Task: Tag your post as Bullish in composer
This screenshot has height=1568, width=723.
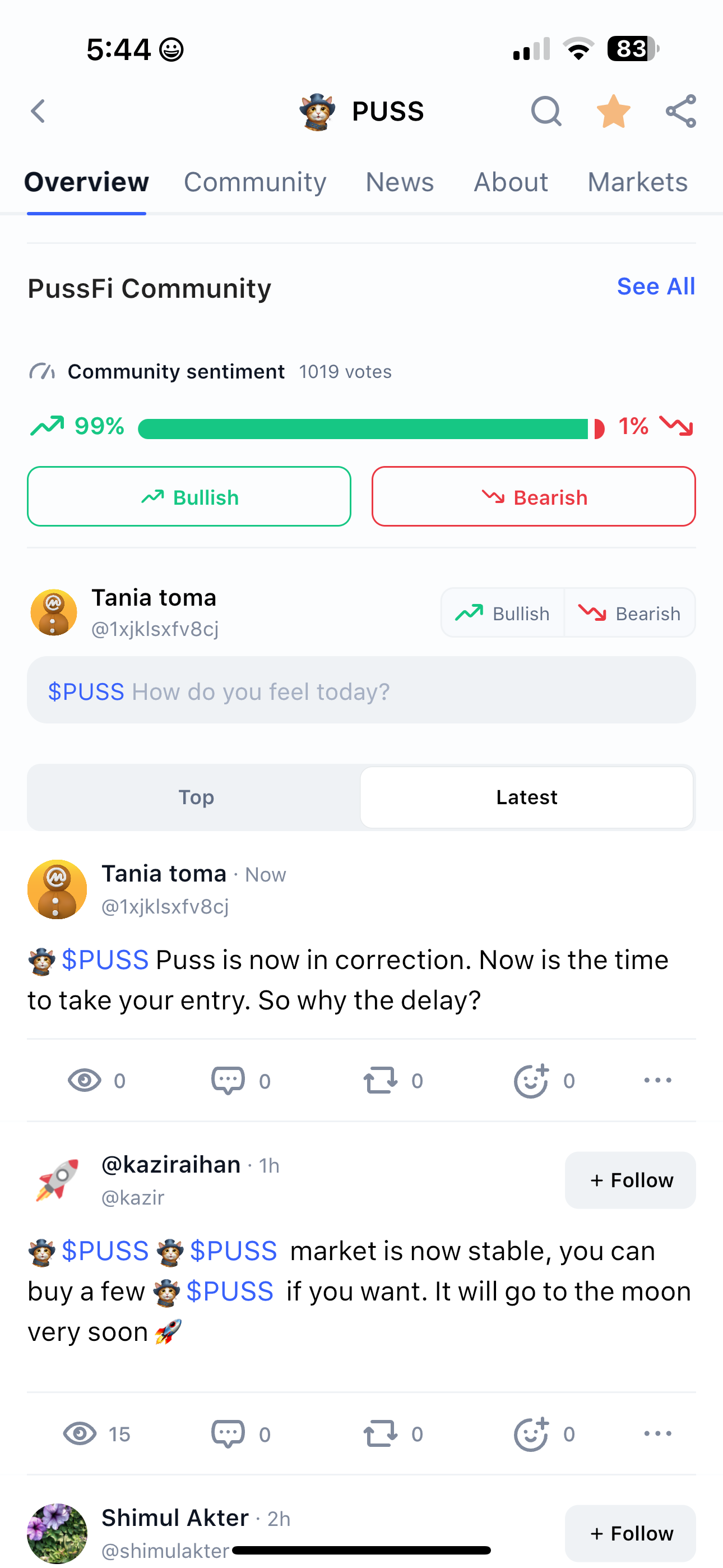Action: point(503,613)
